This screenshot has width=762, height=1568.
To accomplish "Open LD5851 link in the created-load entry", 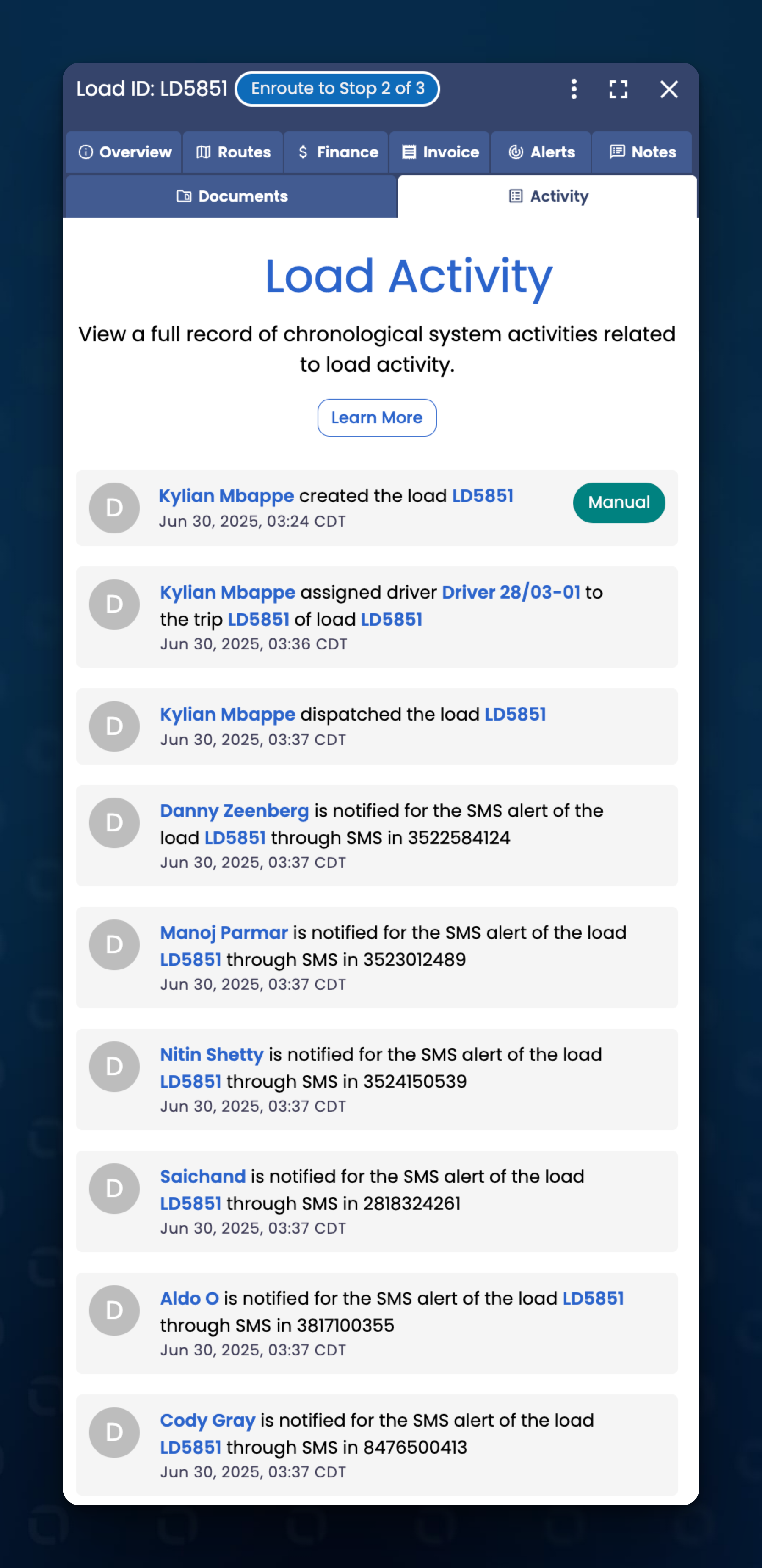I will pyautogui.click(x=483, y=495).
